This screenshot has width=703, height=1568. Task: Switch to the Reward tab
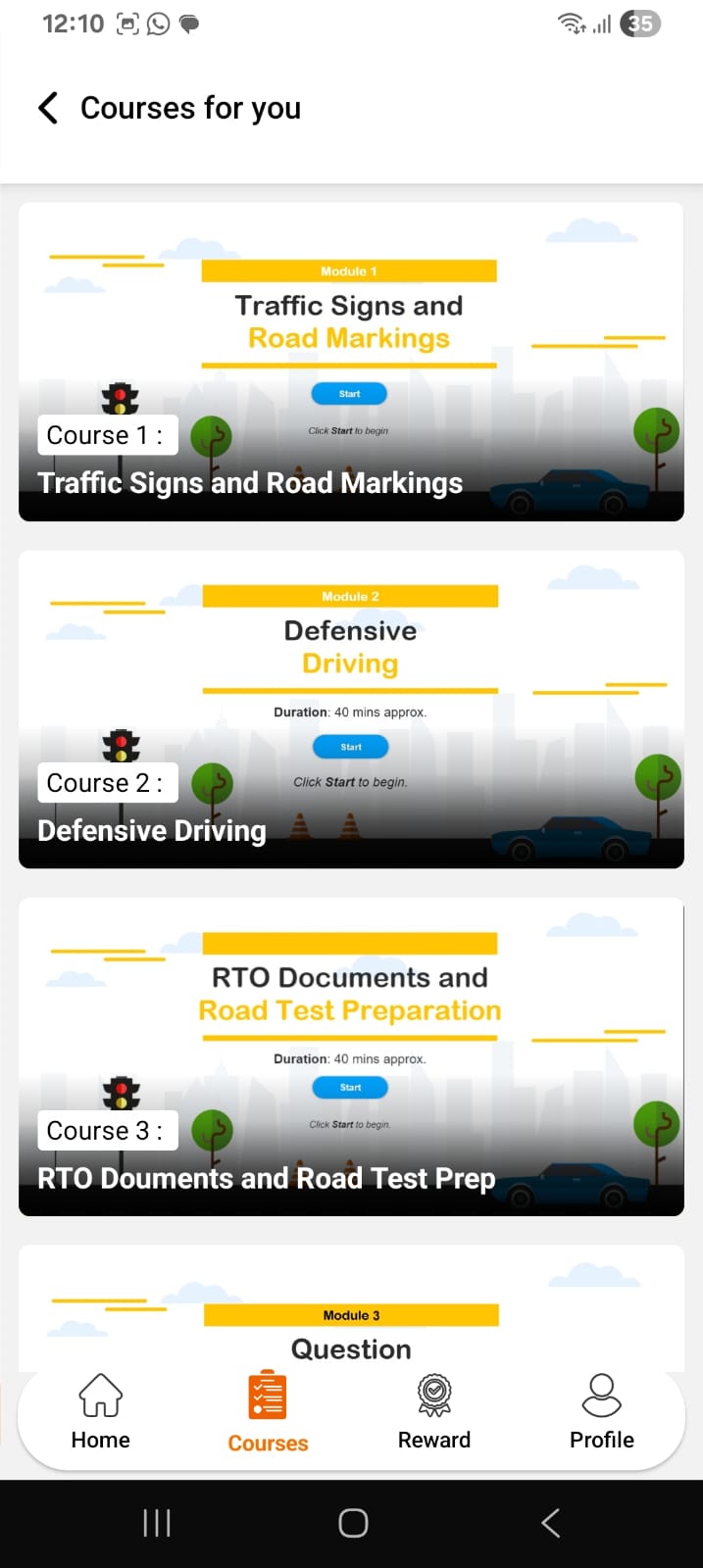[x=434, y=1411]
